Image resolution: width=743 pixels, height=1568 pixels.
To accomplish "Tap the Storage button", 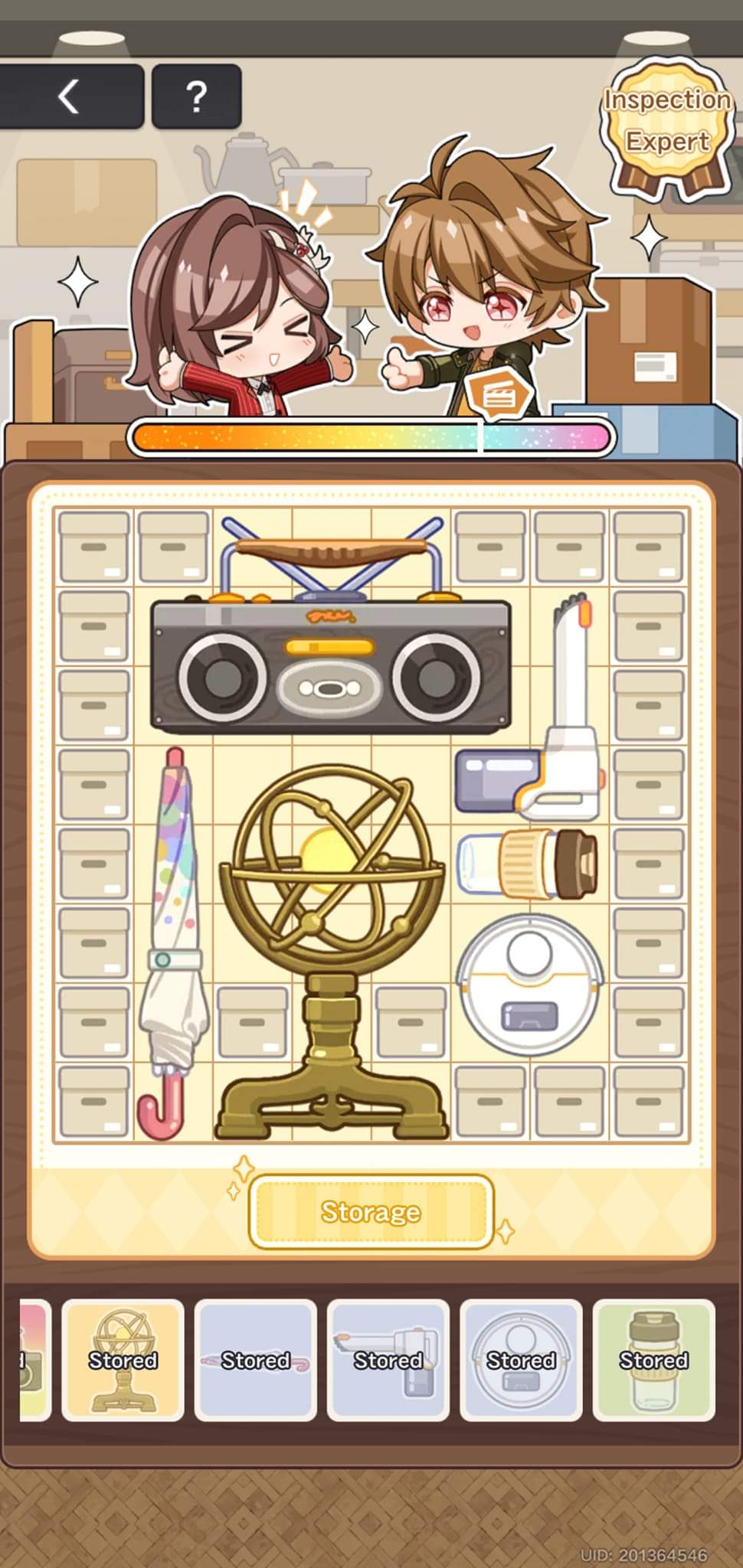I will coord(371,1211).
